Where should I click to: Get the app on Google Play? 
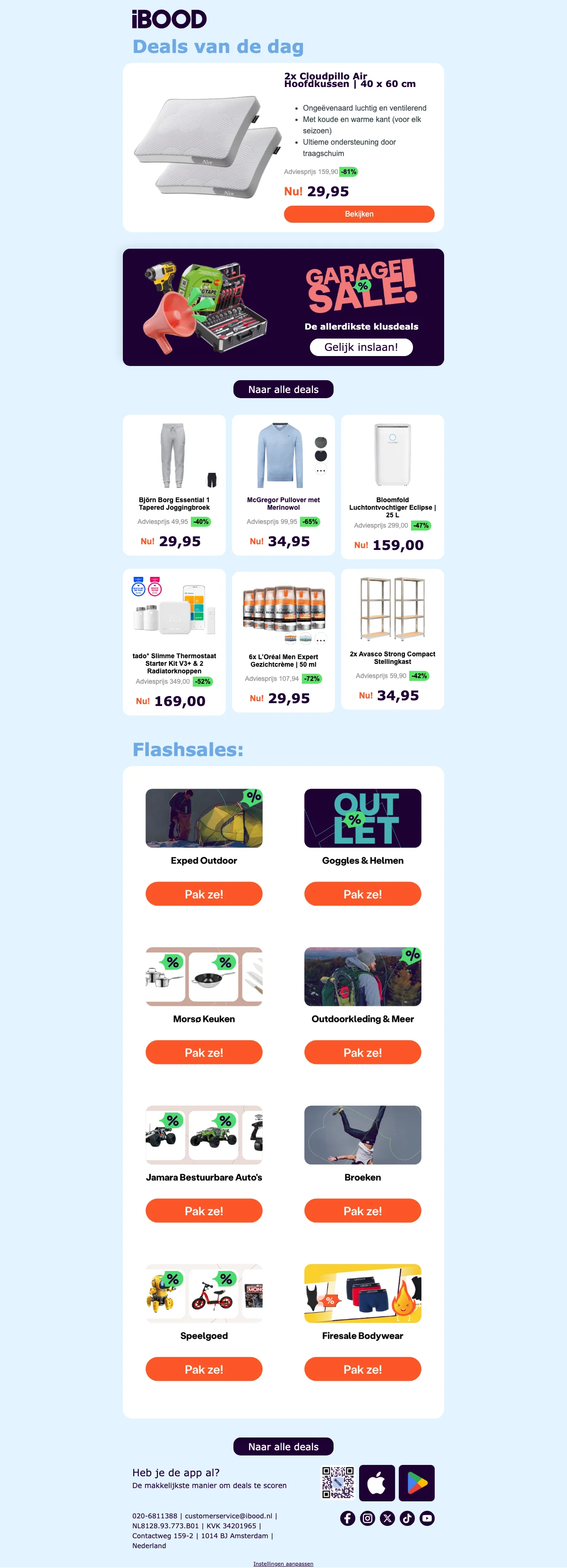pyautogui.click(x=417, y=1483)
